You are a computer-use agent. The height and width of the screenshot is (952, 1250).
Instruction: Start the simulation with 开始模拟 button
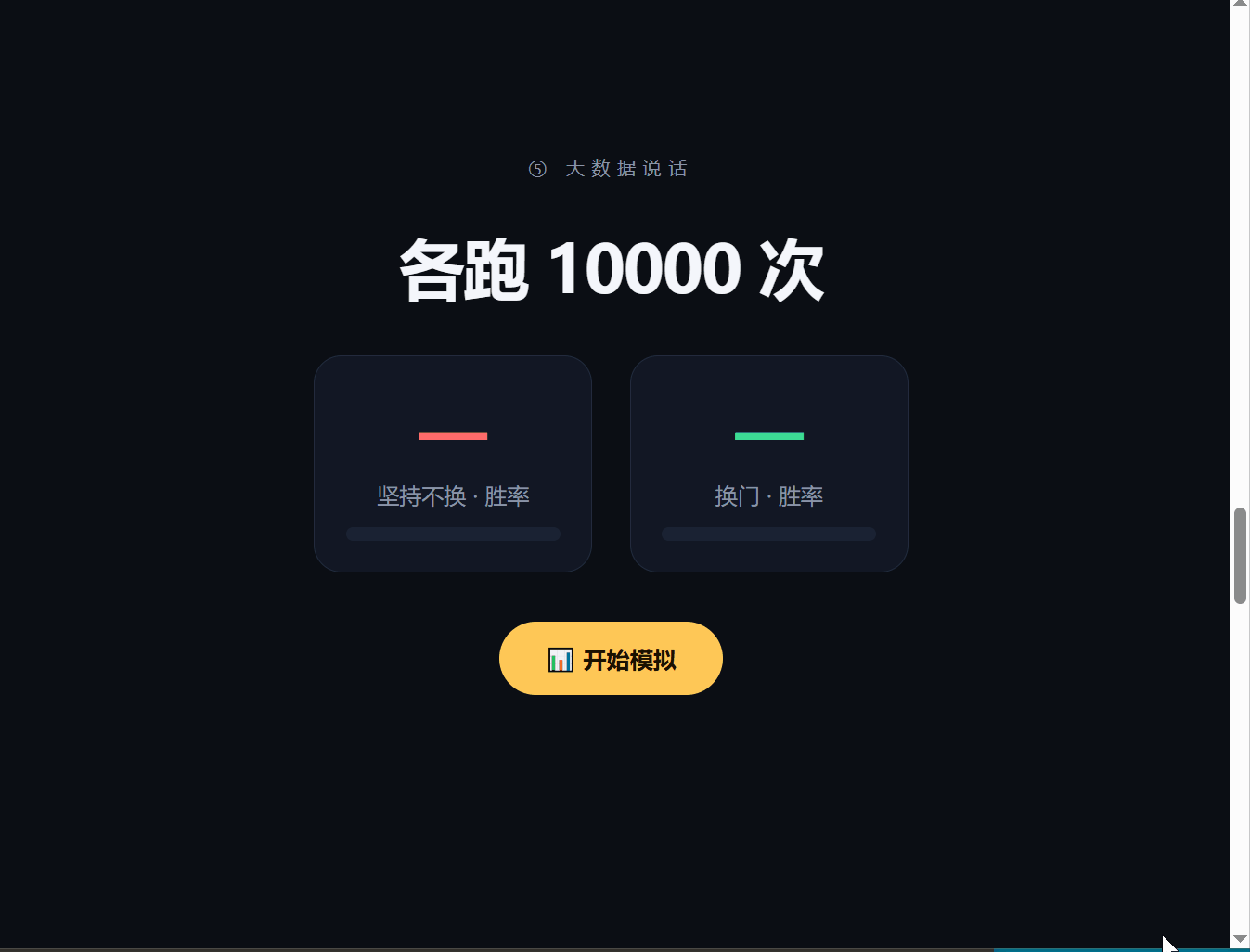[x=611, y=659]
